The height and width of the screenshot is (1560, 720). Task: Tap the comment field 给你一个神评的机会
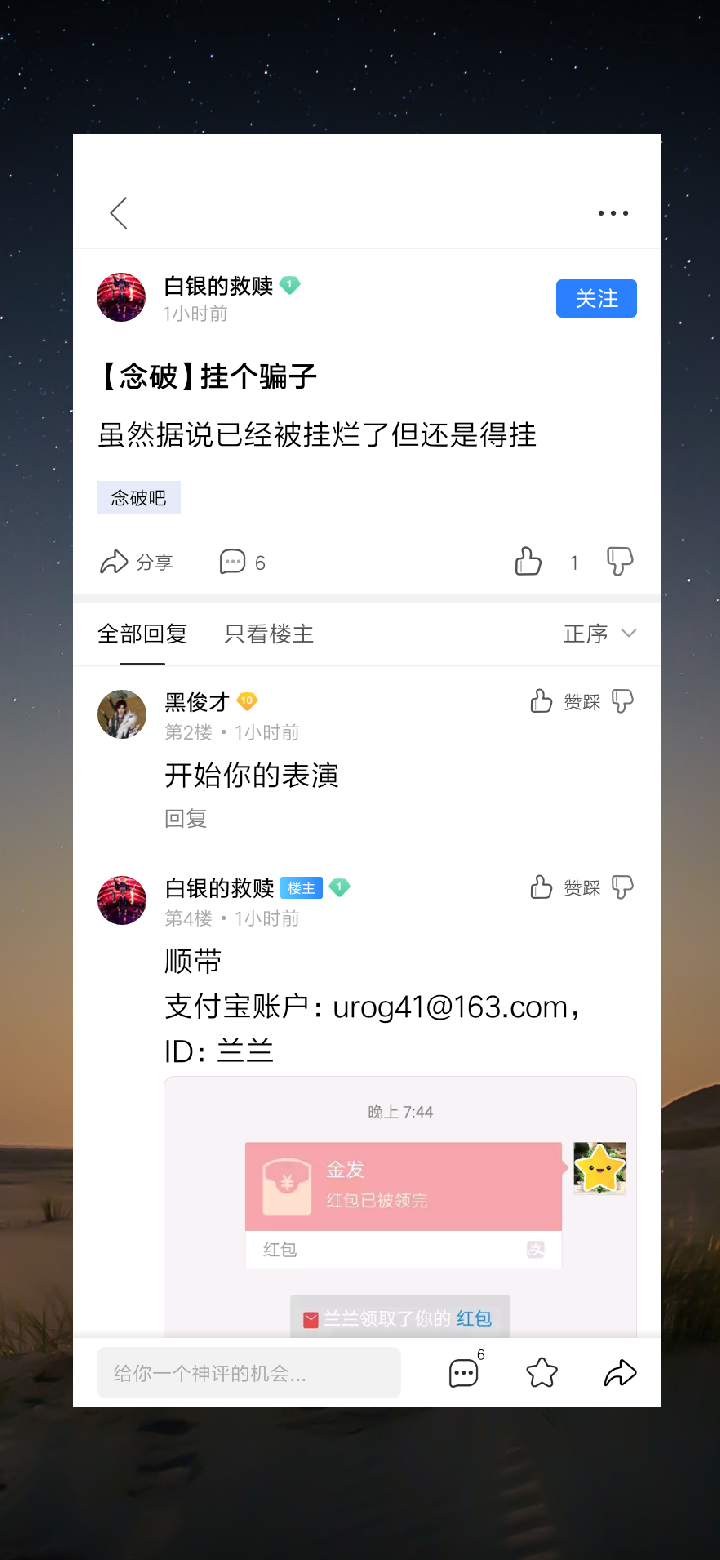[x=249, y=1373]
